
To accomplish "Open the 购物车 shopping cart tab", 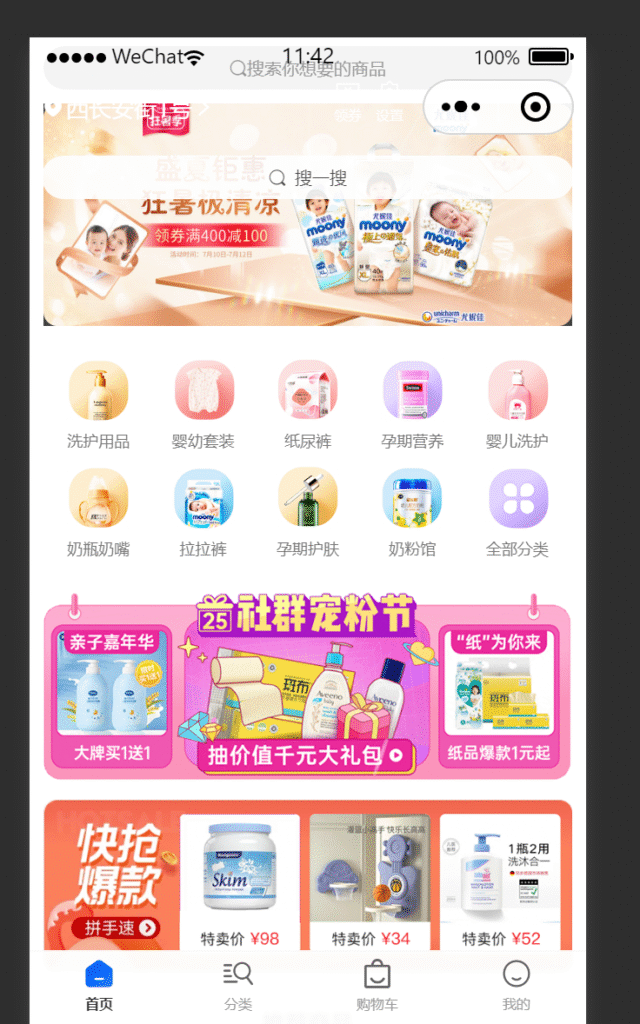I will pos(377,986).
